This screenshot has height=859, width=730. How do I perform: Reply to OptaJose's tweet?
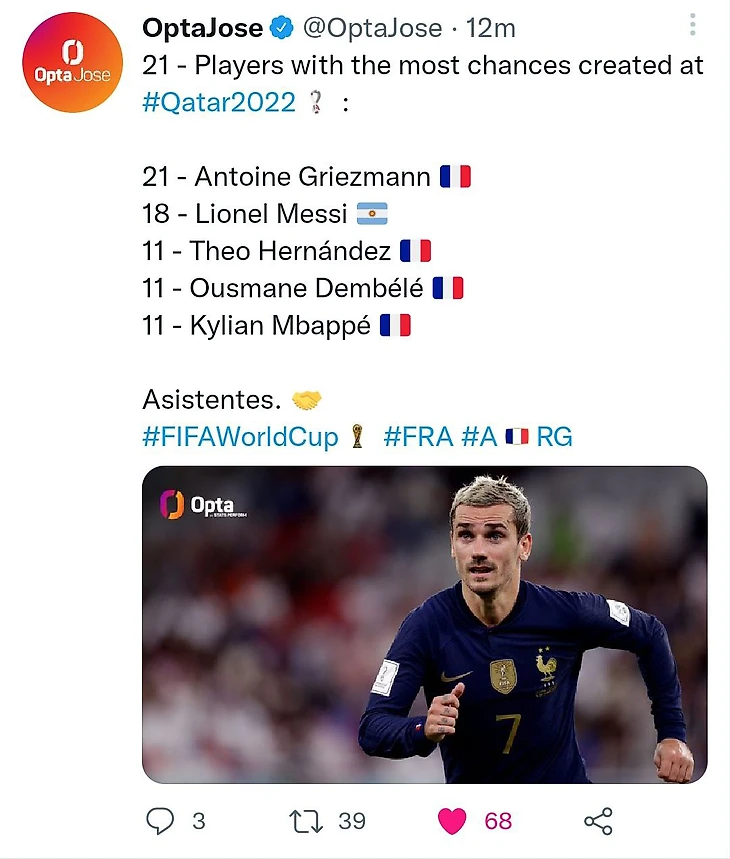[160, 821]
